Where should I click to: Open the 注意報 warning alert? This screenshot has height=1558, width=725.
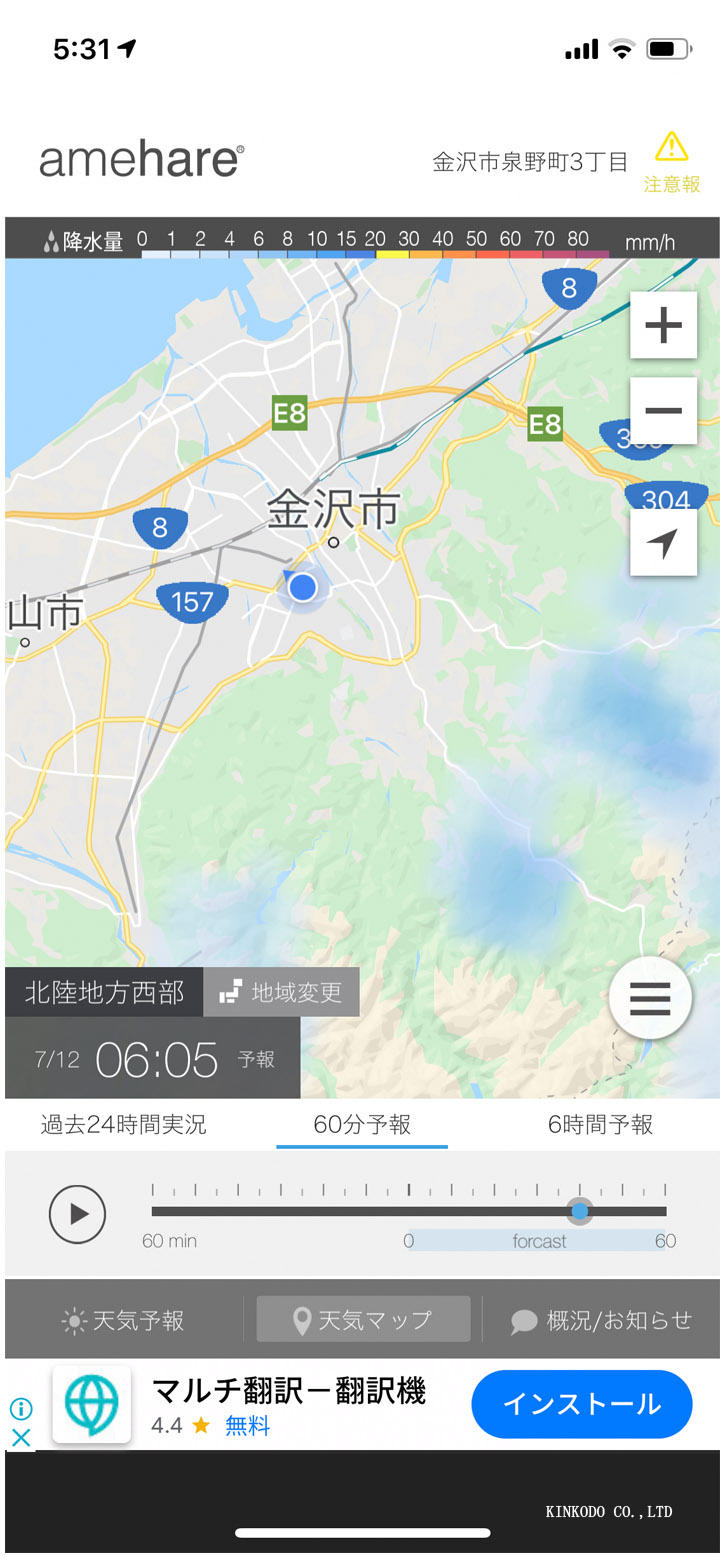pyautogui.click(x=671, y=162)
